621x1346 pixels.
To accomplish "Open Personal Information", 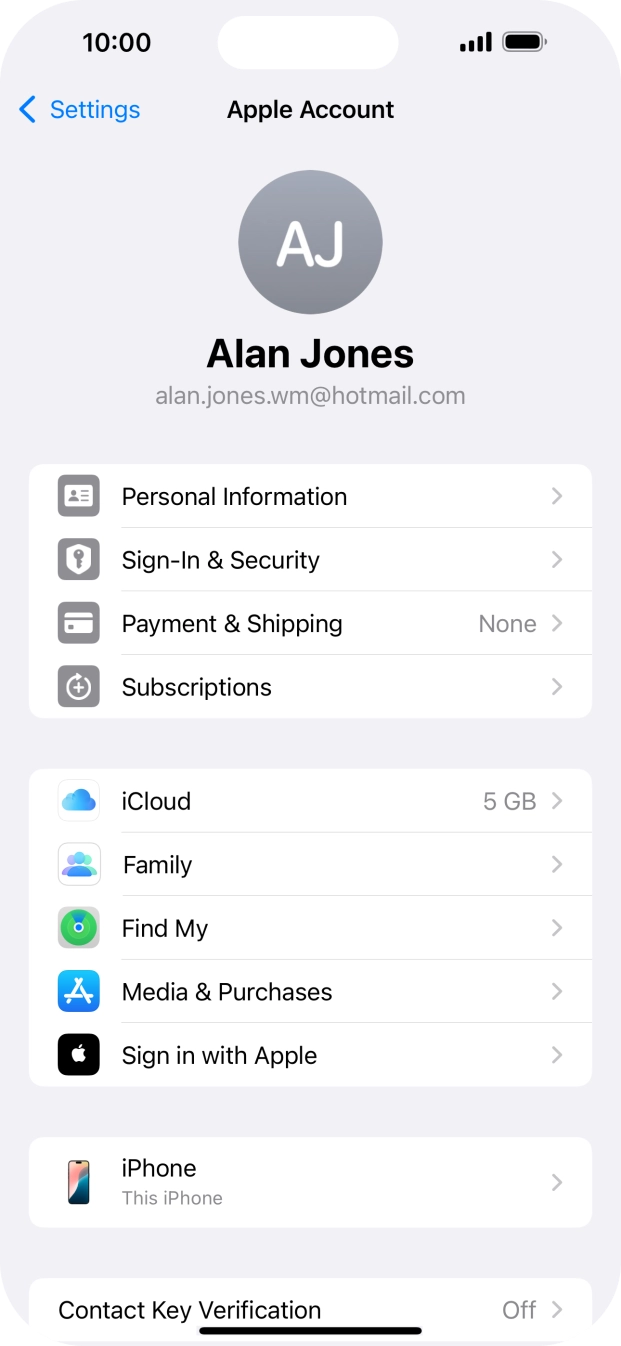I will click(310, 496).
